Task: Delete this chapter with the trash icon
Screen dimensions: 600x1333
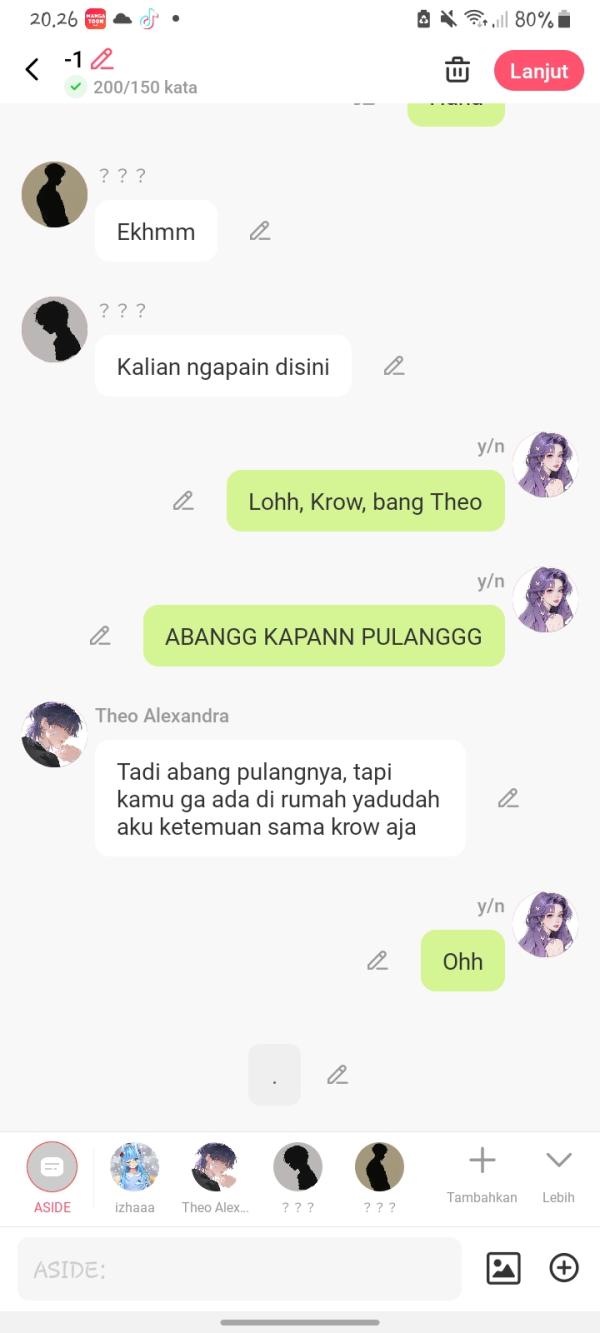Action: click(457, 70)
